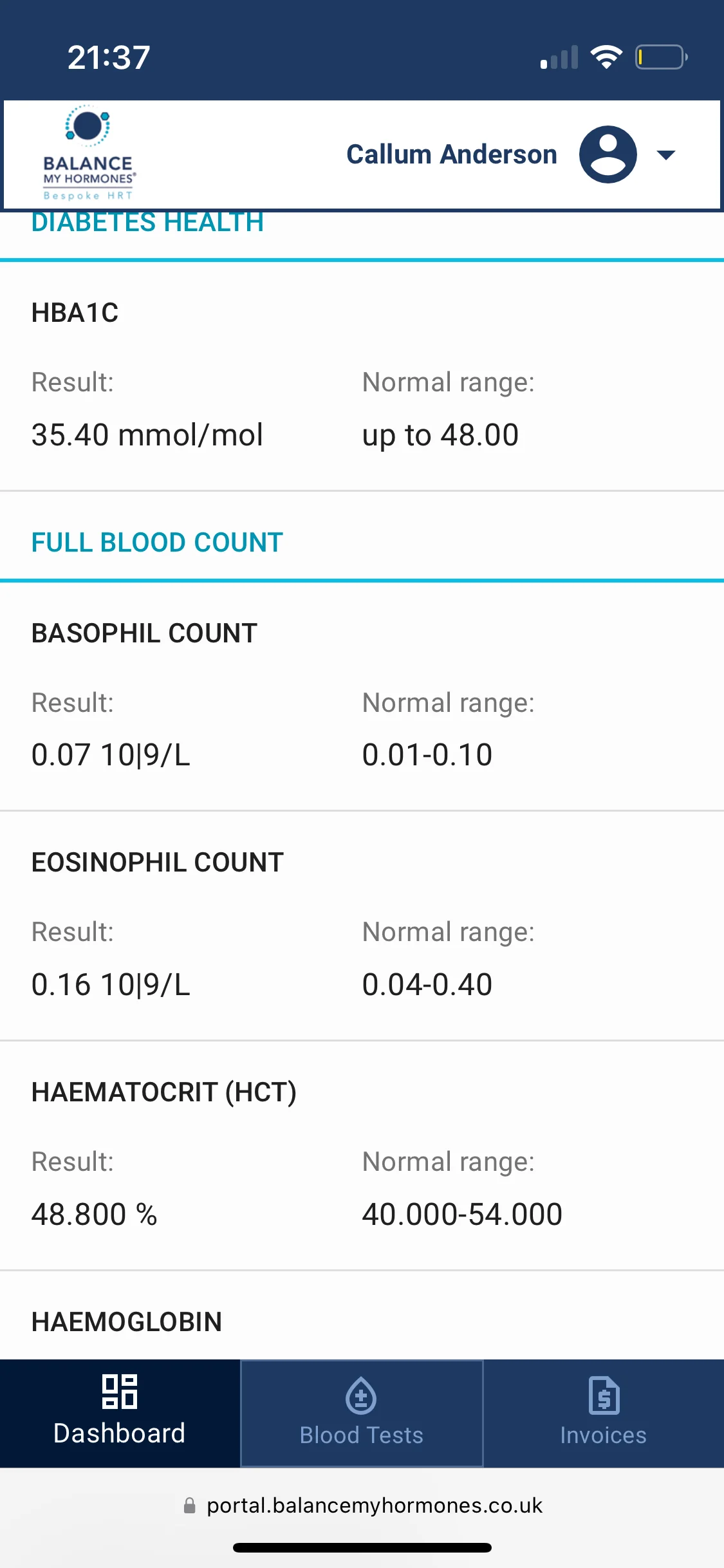Viewport: 724px width, 1568px height.
Task: Switch to the Dashboard tab
Action: click(x=120, y=1414)
